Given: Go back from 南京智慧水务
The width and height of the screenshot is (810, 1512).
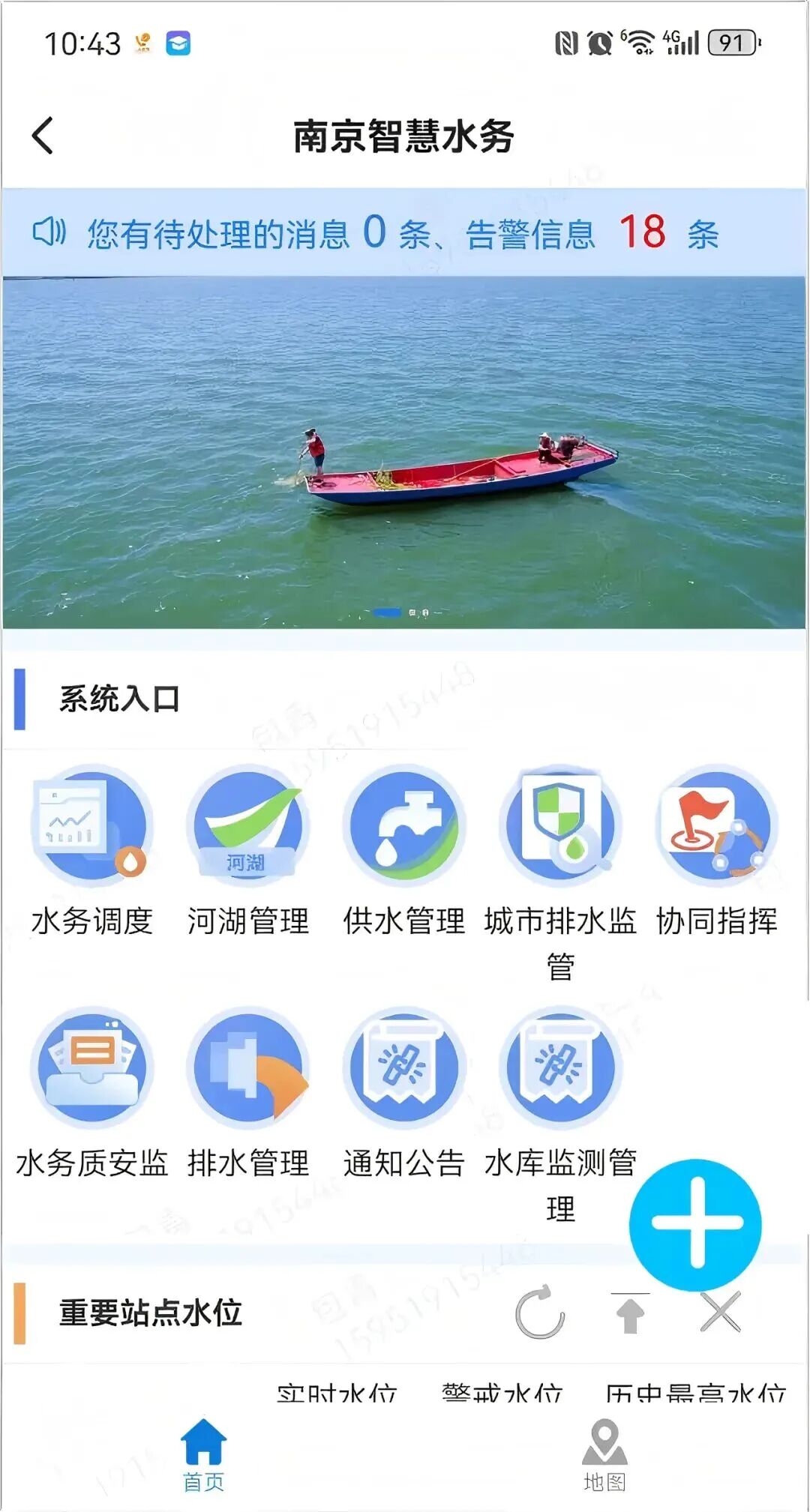Looking at the screenshot, I should 43,136.
